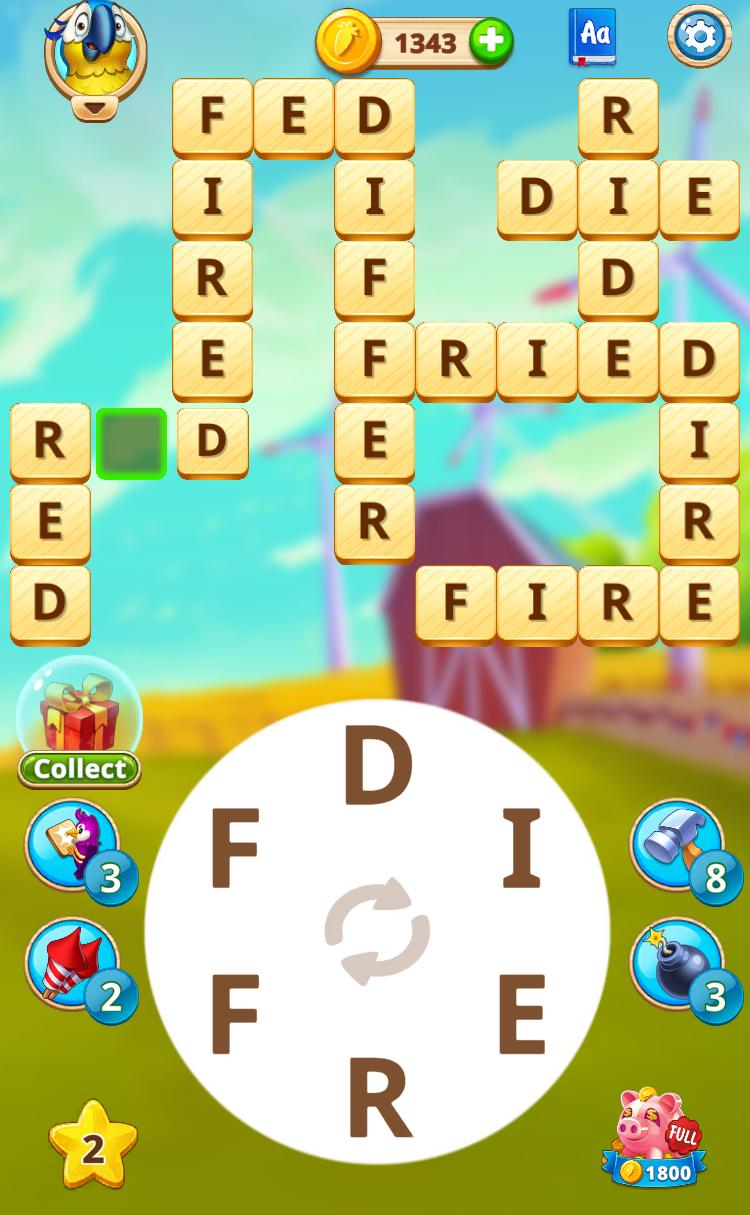Select letter I on the wheel
The image size is (750, 1215).
521,849
